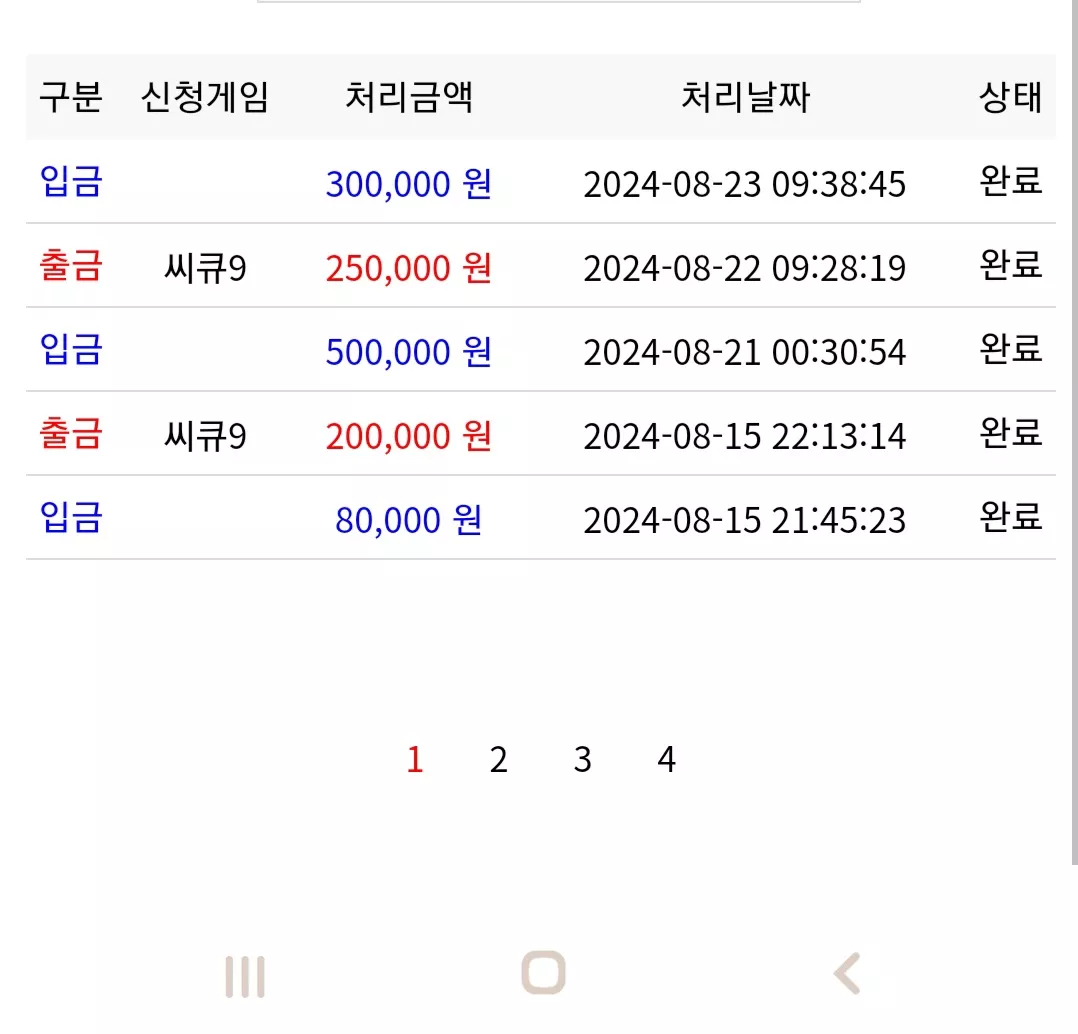Open the recent apps view

click(x=245, y=976)
